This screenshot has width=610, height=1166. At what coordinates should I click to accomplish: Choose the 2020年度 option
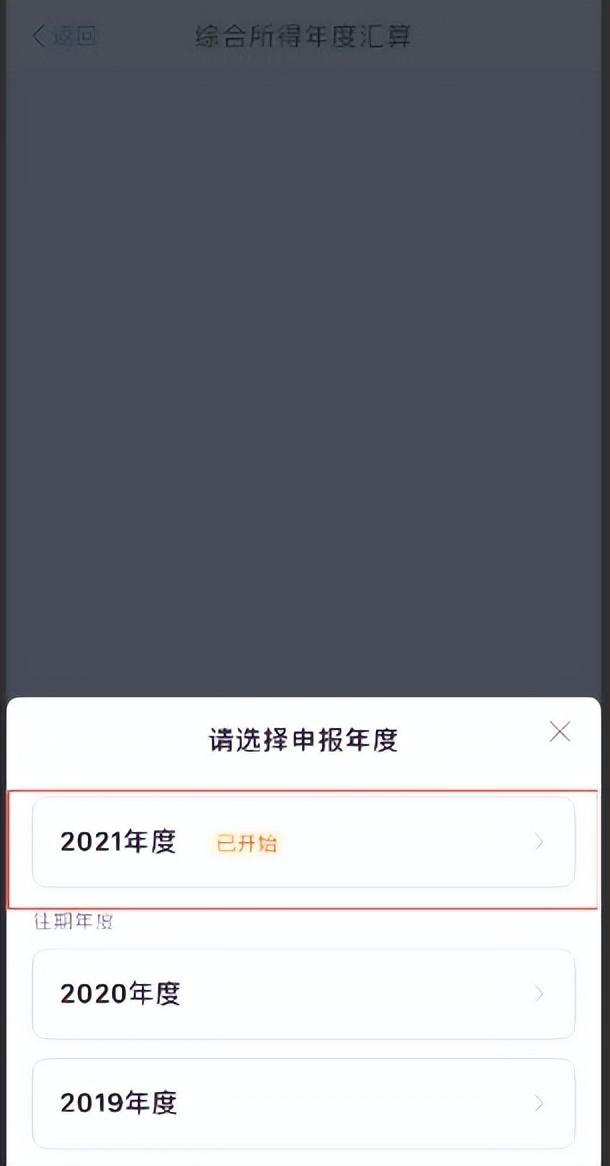[303, 994]
